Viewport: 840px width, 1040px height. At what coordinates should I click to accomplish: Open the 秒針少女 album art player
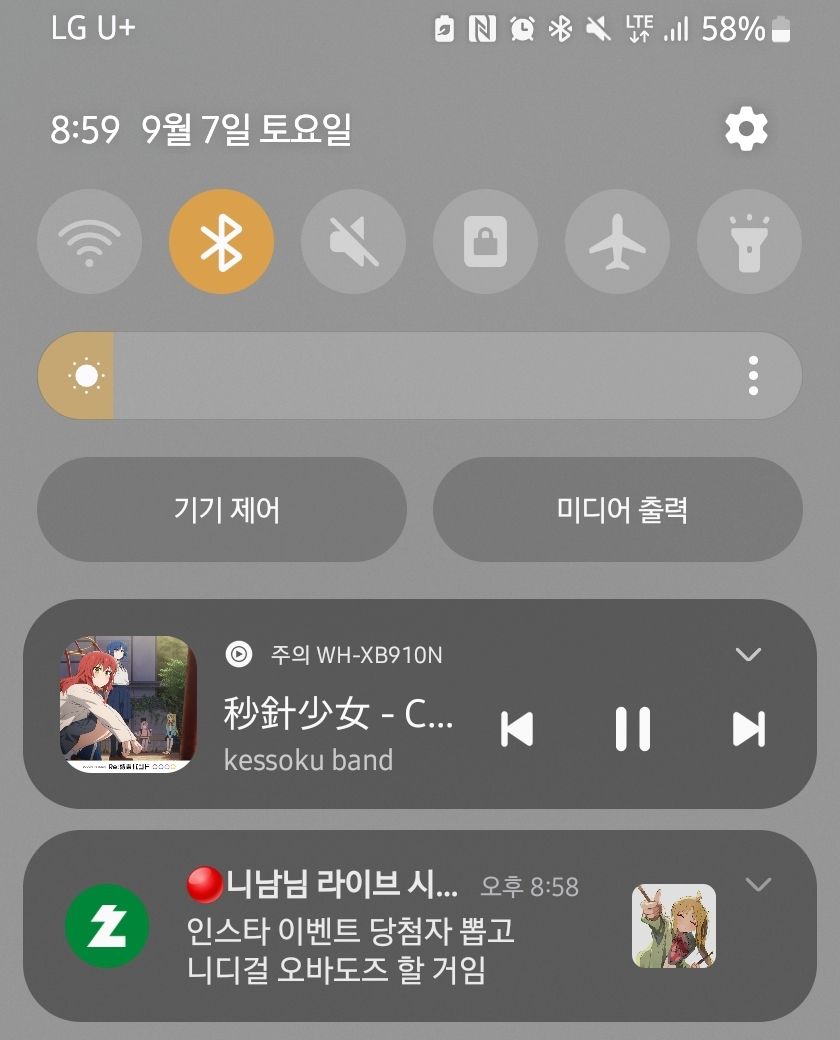128,704
